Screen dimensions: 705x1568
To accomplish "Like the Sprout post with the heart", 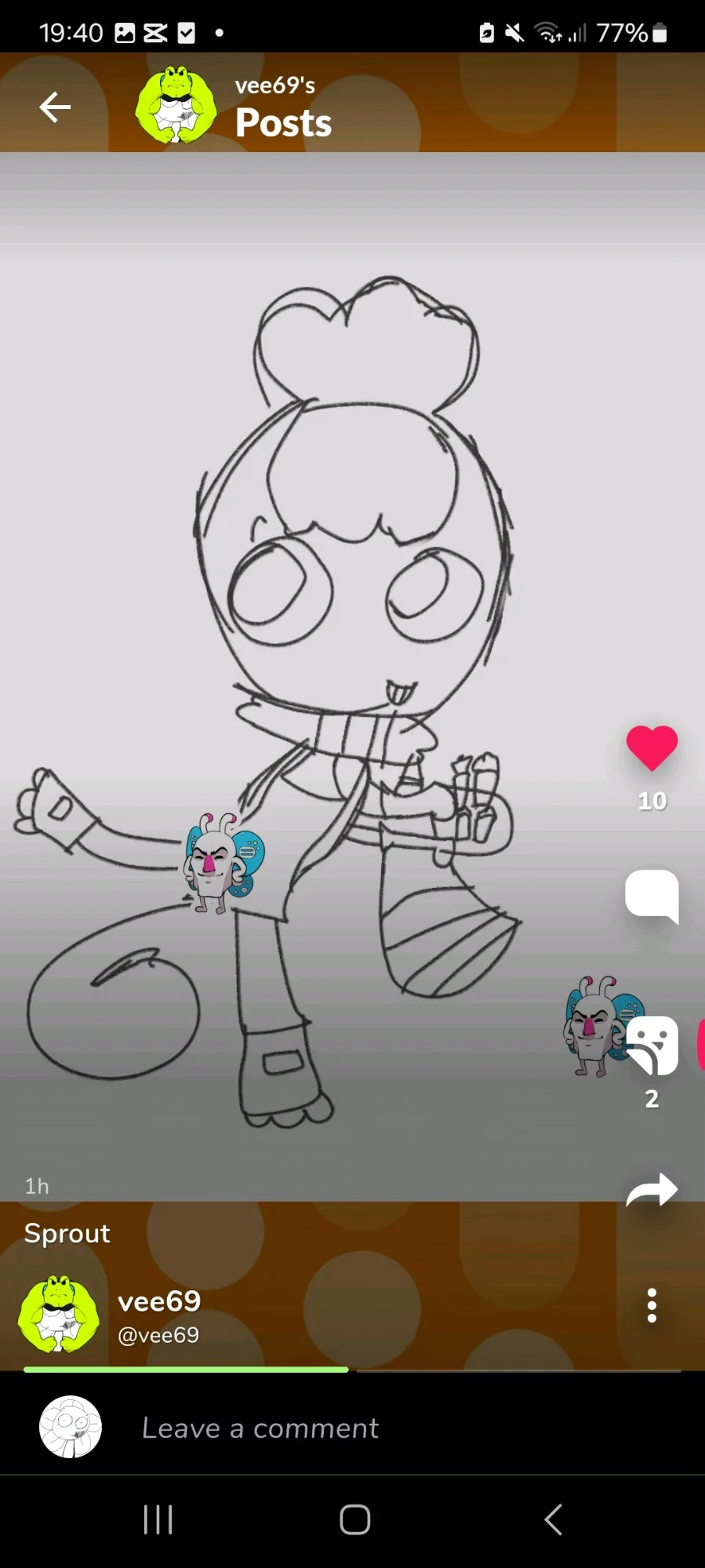I will (652, 748).
